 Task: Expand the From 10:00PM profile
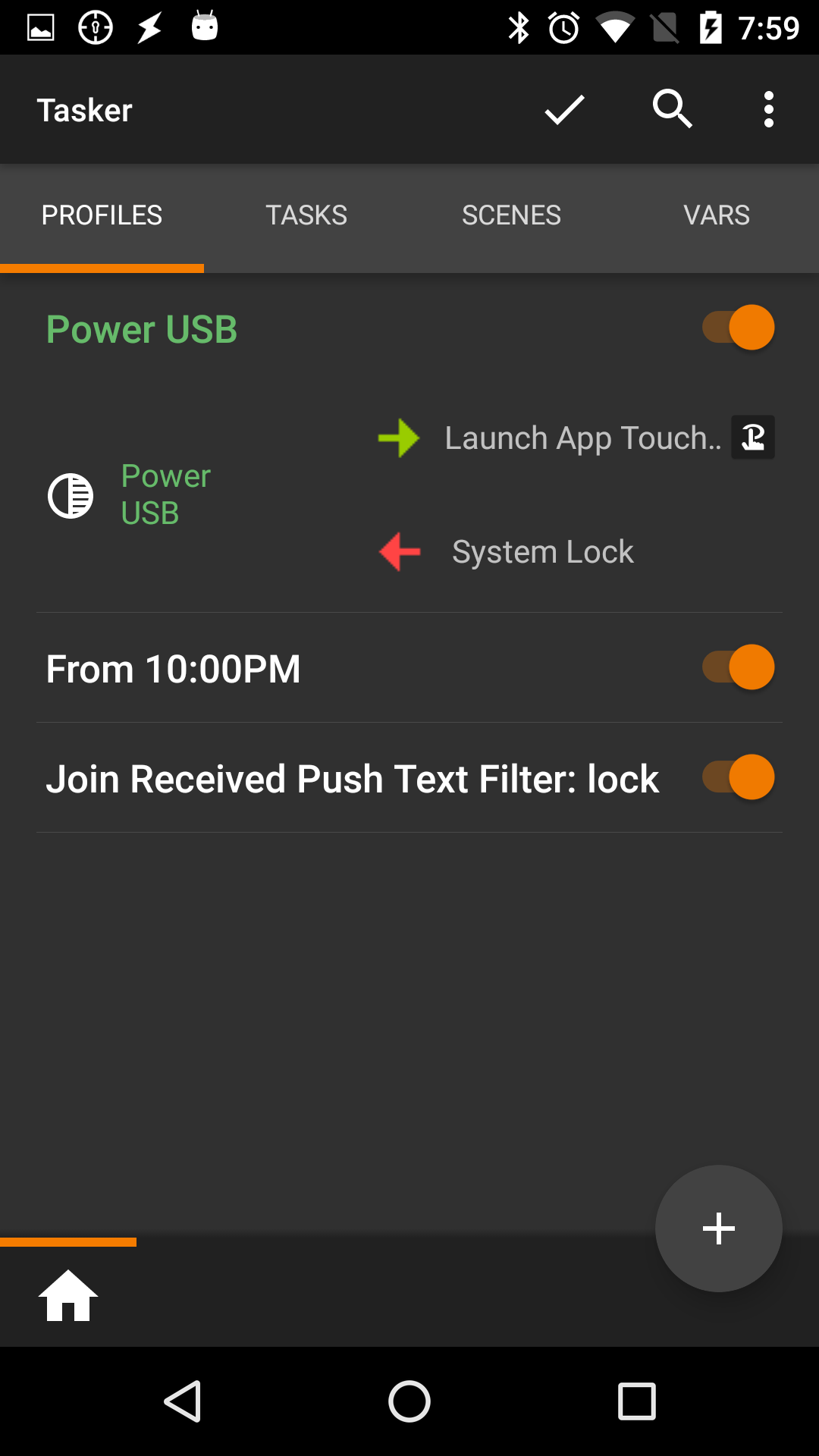point(174,669)
